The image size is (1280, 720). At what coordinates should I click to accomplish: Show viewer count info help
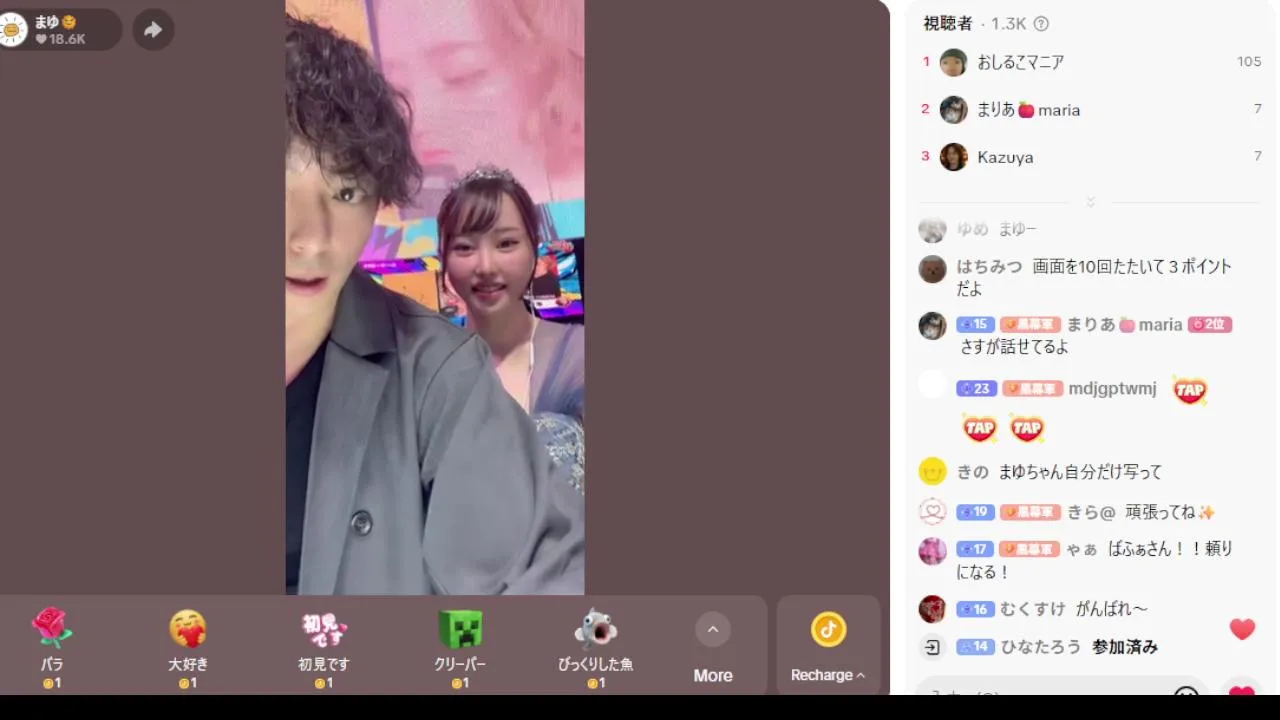point(1041,24)
